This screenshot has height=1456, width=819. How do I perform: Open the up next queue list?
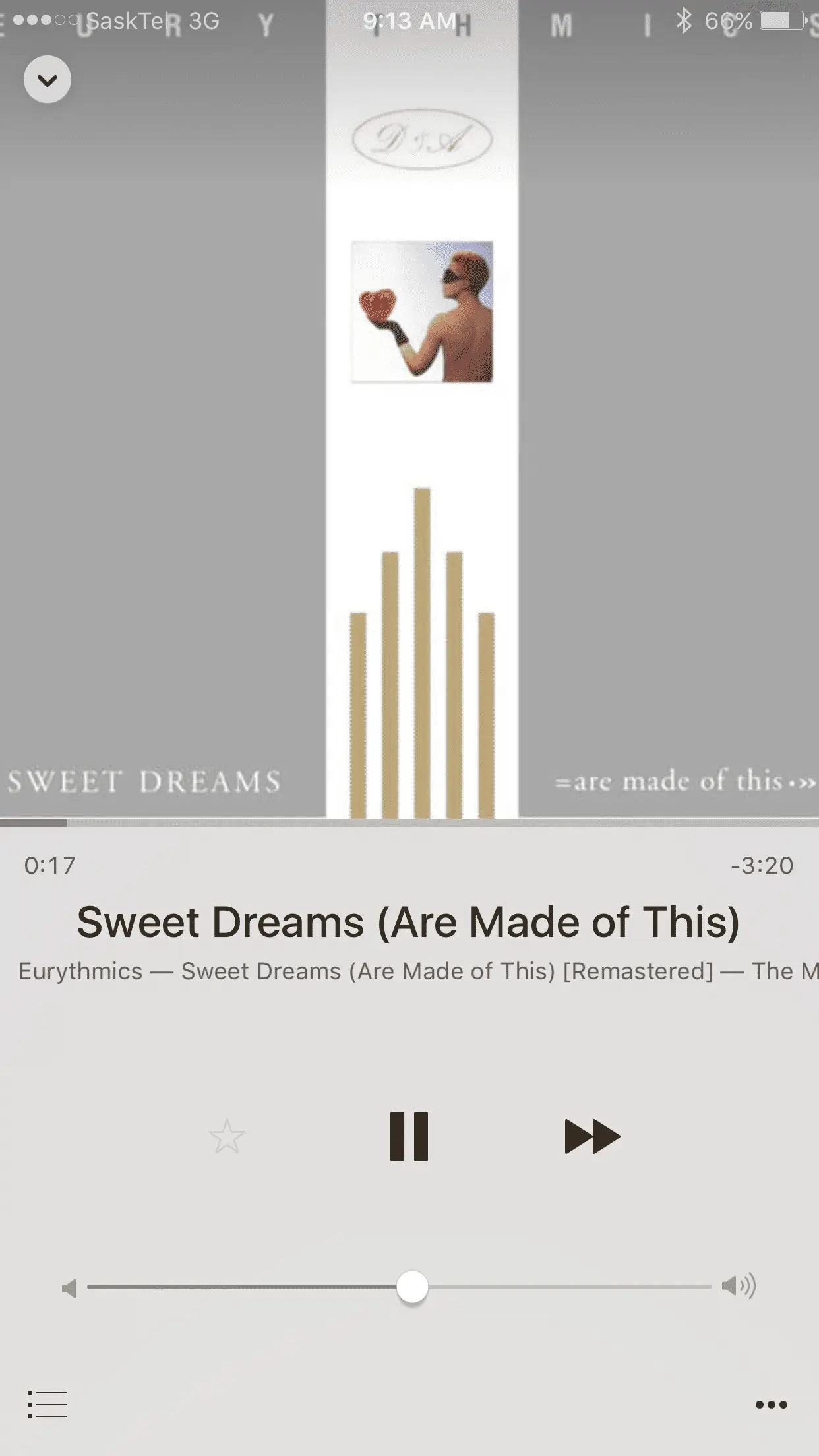coord(47,1404)
